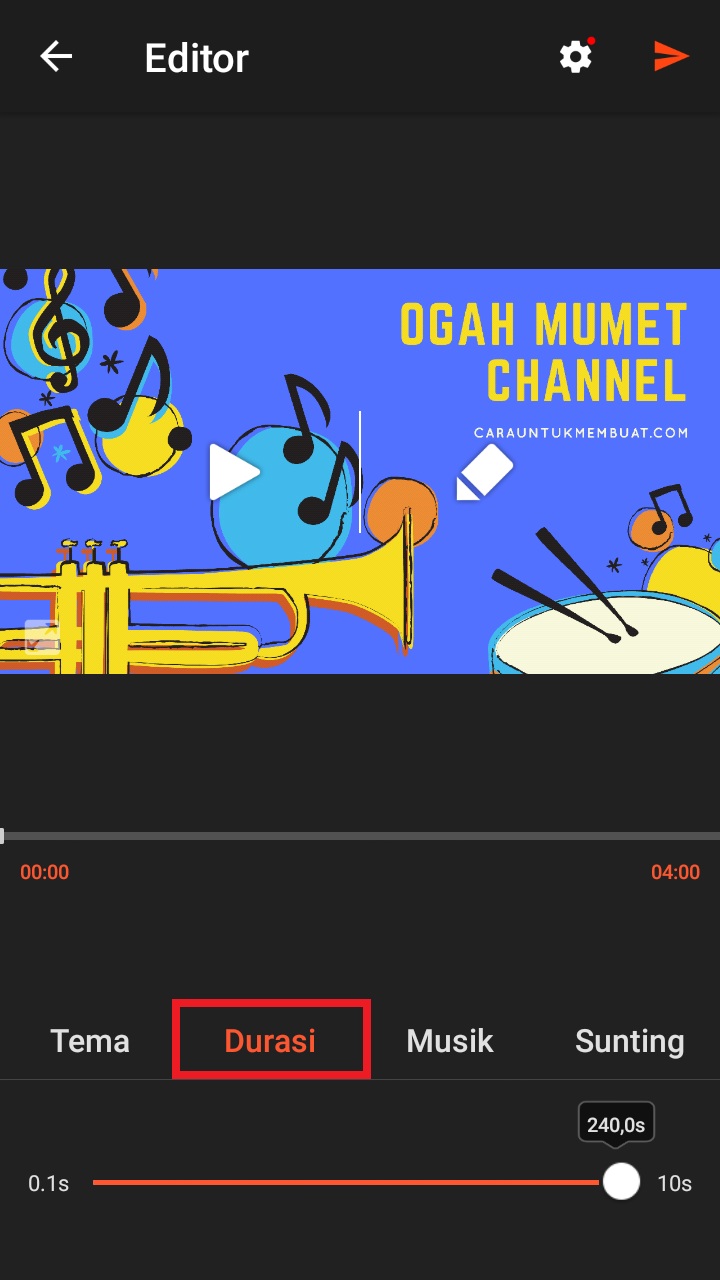Tap the orange send arrow

pos(671,57)
